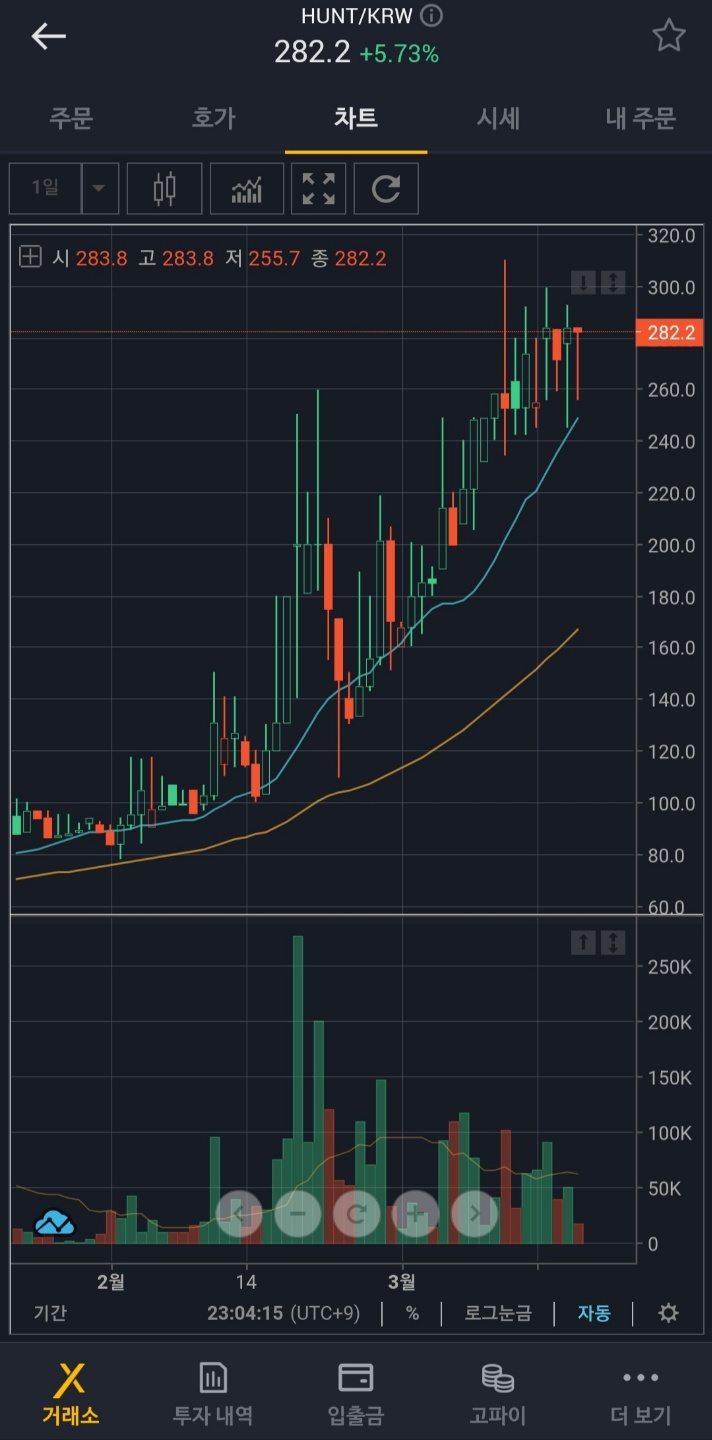The height and width of the screenshot is (1440, 712).
Task: Zoom in the chart with the plus button
Action: click(x=415, y=1215)
